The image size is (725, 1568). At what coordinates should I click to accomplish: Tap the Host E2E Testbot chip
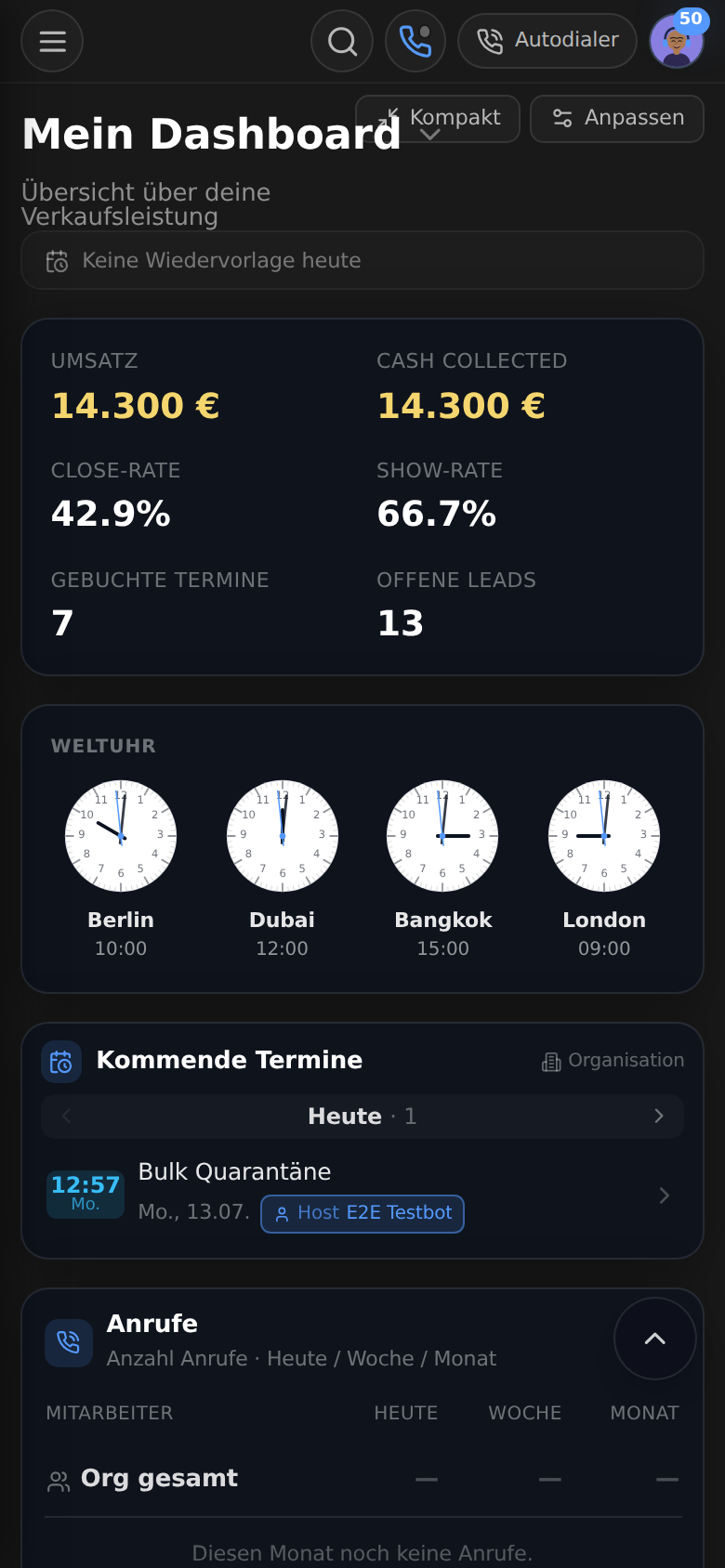point(362,1214)
